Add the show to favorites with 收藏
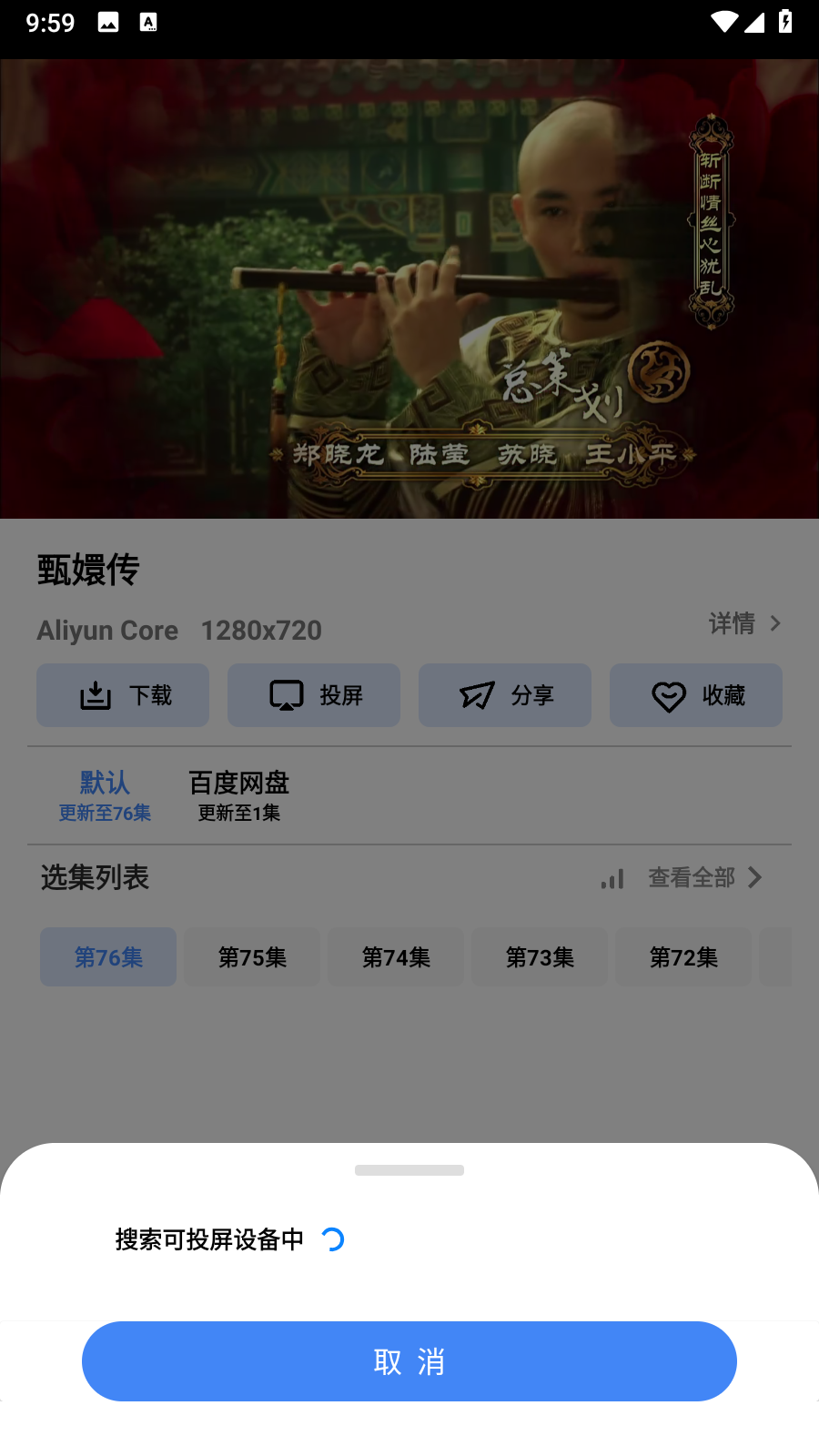 point(696,695)
